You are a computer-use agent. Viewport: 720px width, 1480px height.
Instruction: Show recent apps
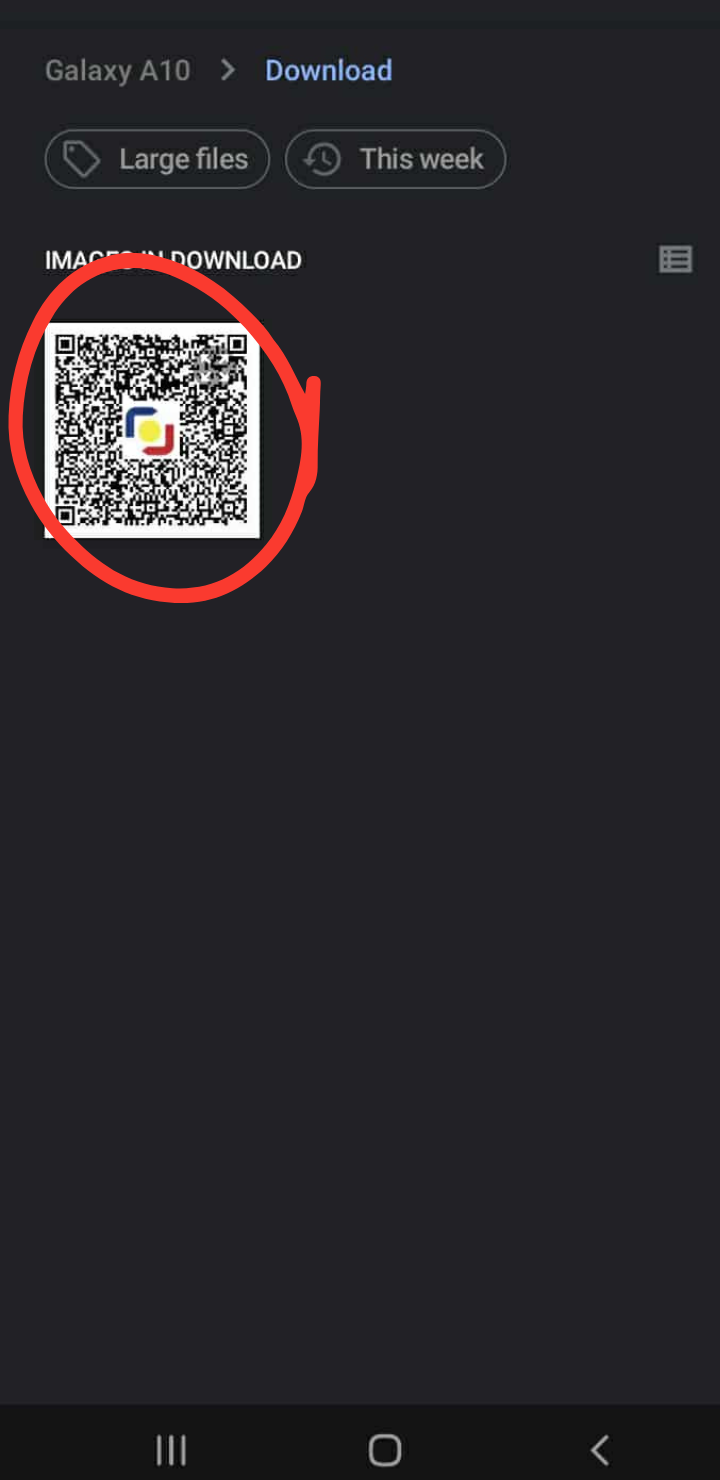171,1449
